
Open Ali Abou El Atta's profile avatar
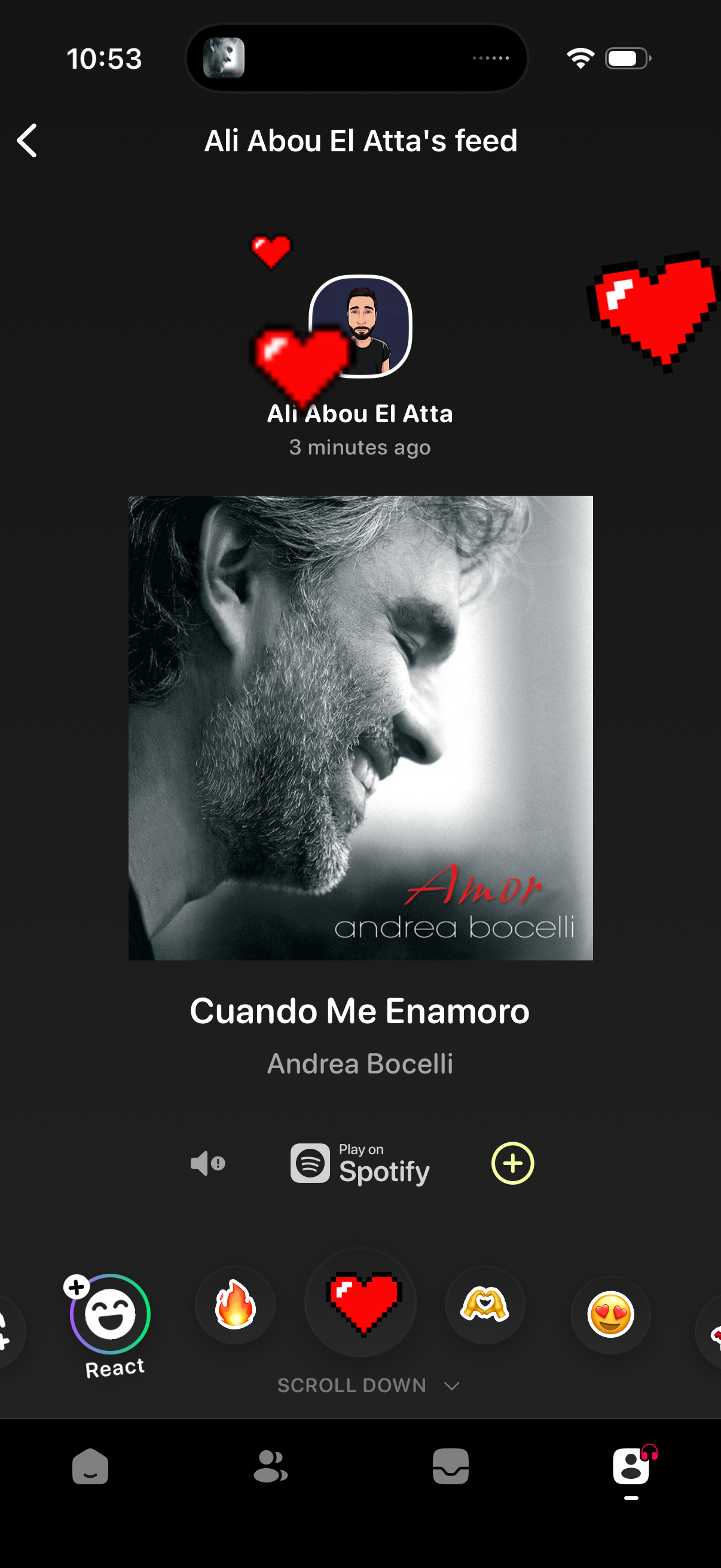(362, 327)
